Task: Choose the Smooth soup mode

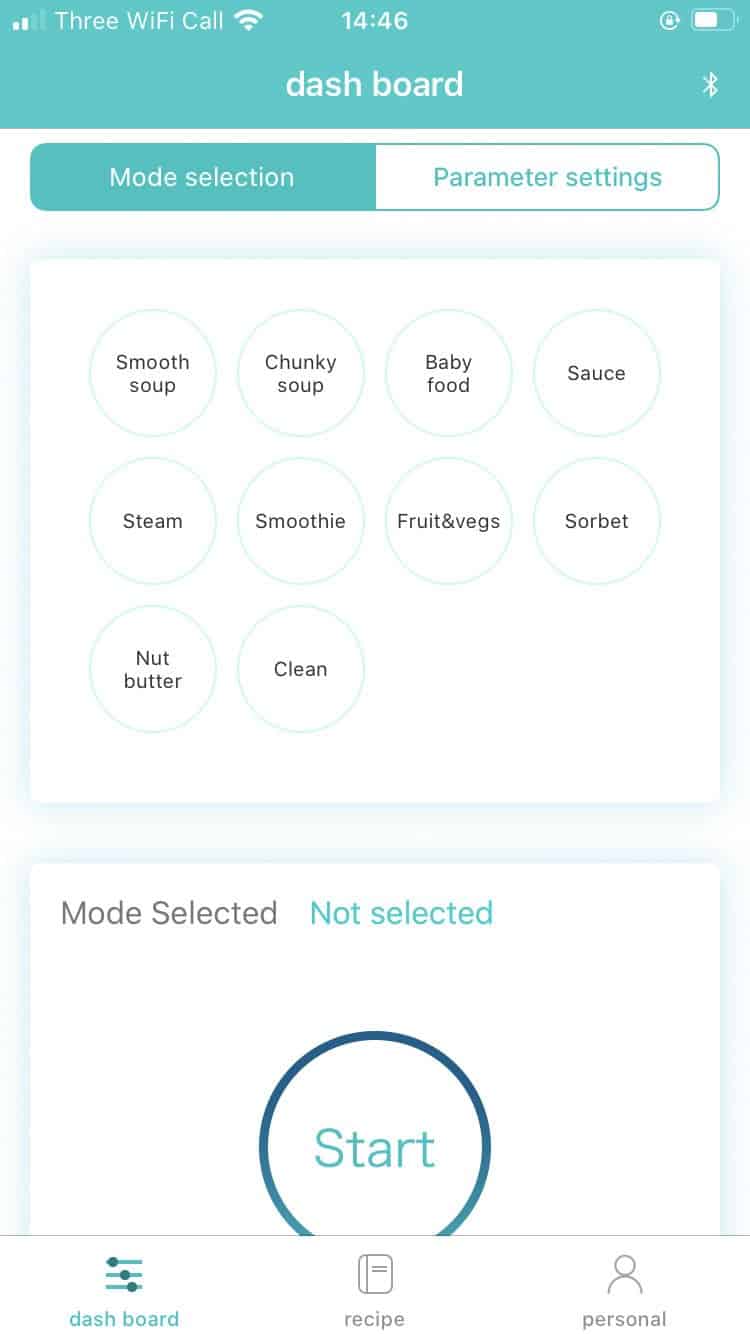Action: [x=152, y=373]
